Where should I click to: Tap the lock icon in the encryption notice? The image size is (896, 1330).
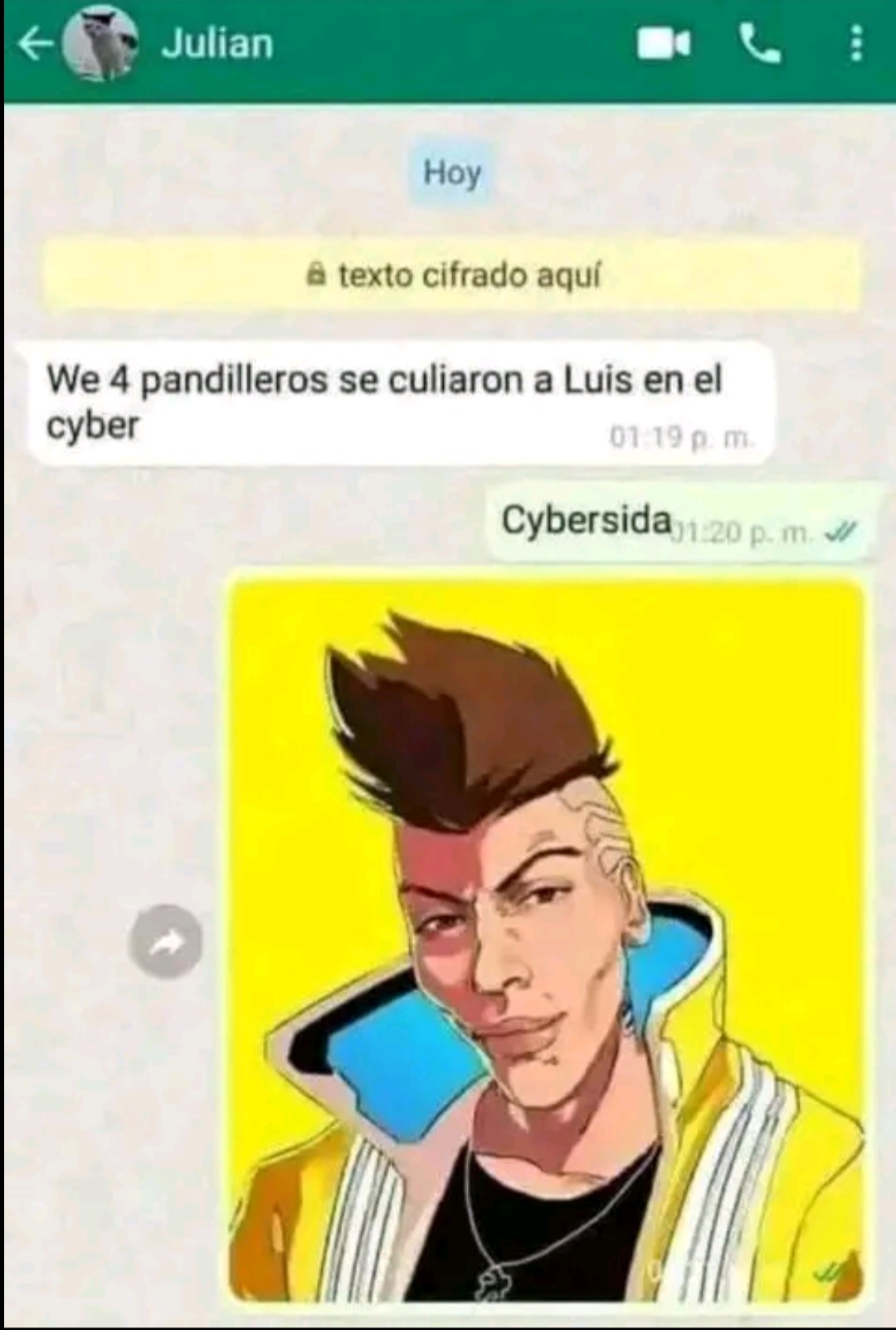point(316,275)
